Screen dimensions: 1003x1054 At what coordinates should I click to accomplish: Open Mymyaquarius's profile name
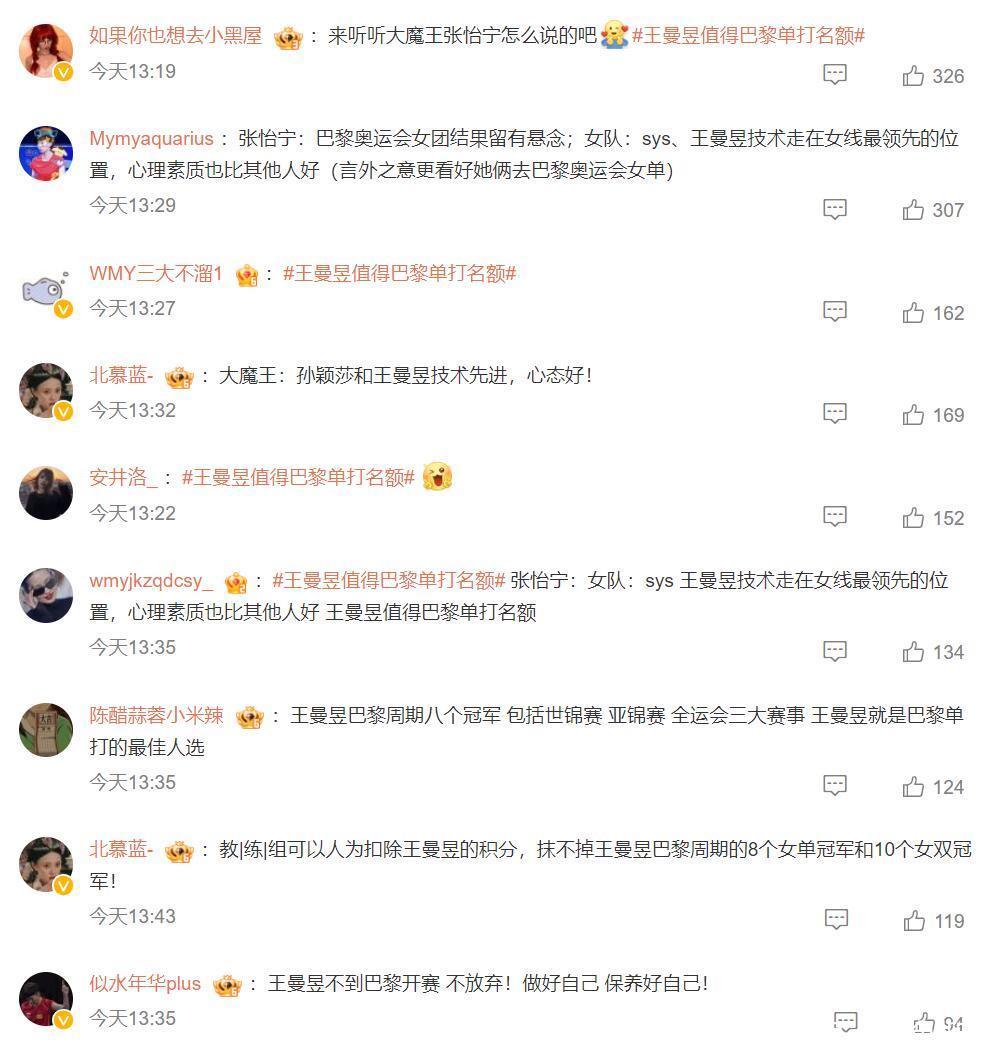[x=151, y=138]
